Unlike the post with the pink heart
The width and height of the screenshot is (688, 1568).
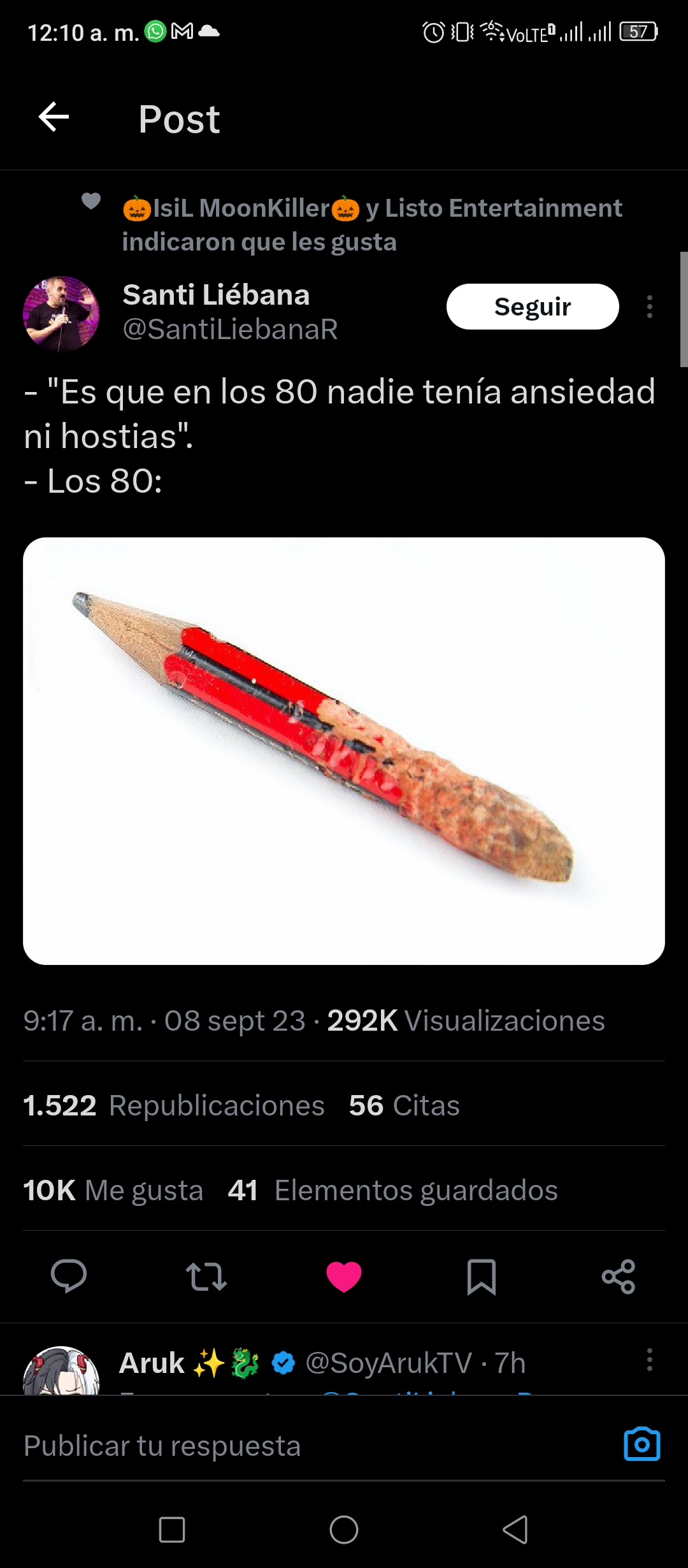pos(344,1277)
